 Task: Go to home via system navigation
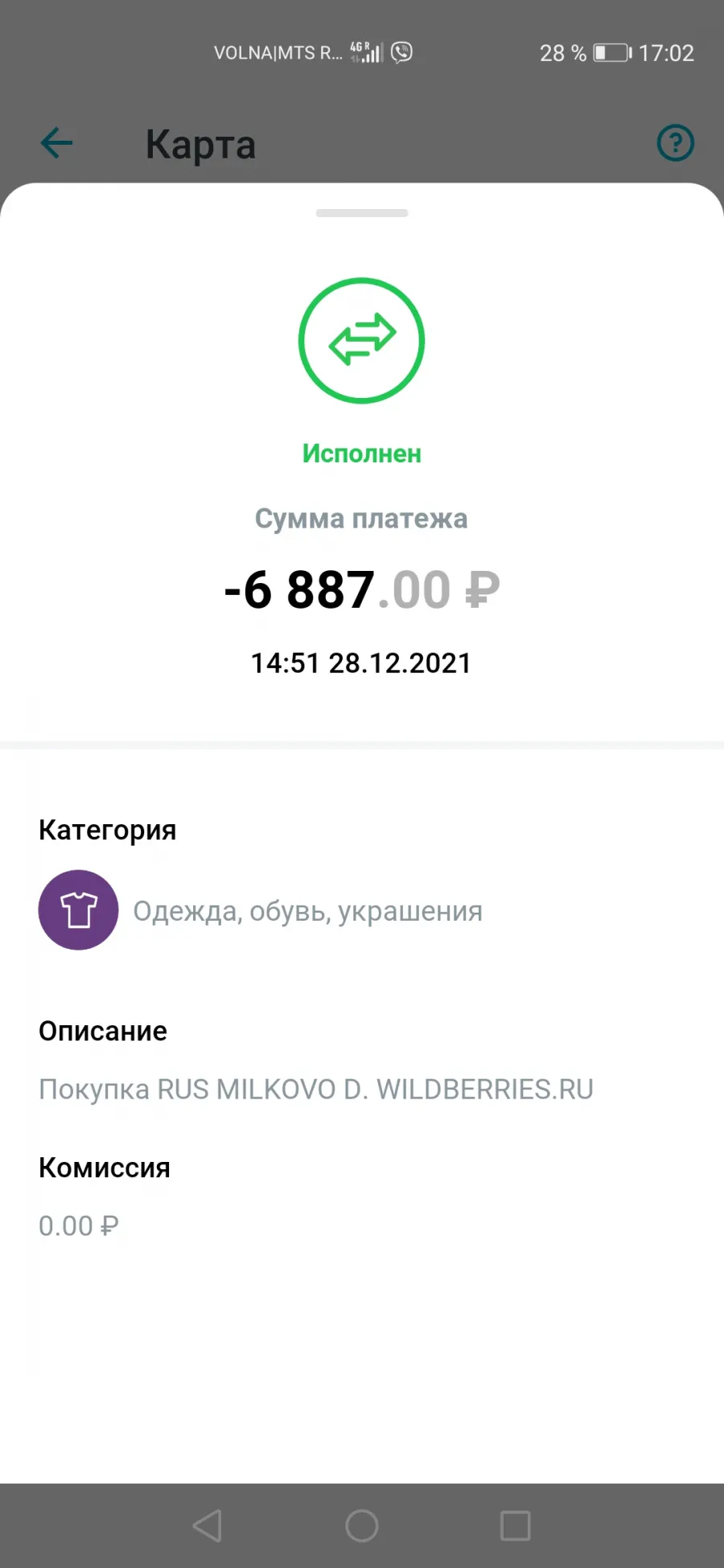point(362,1525)
